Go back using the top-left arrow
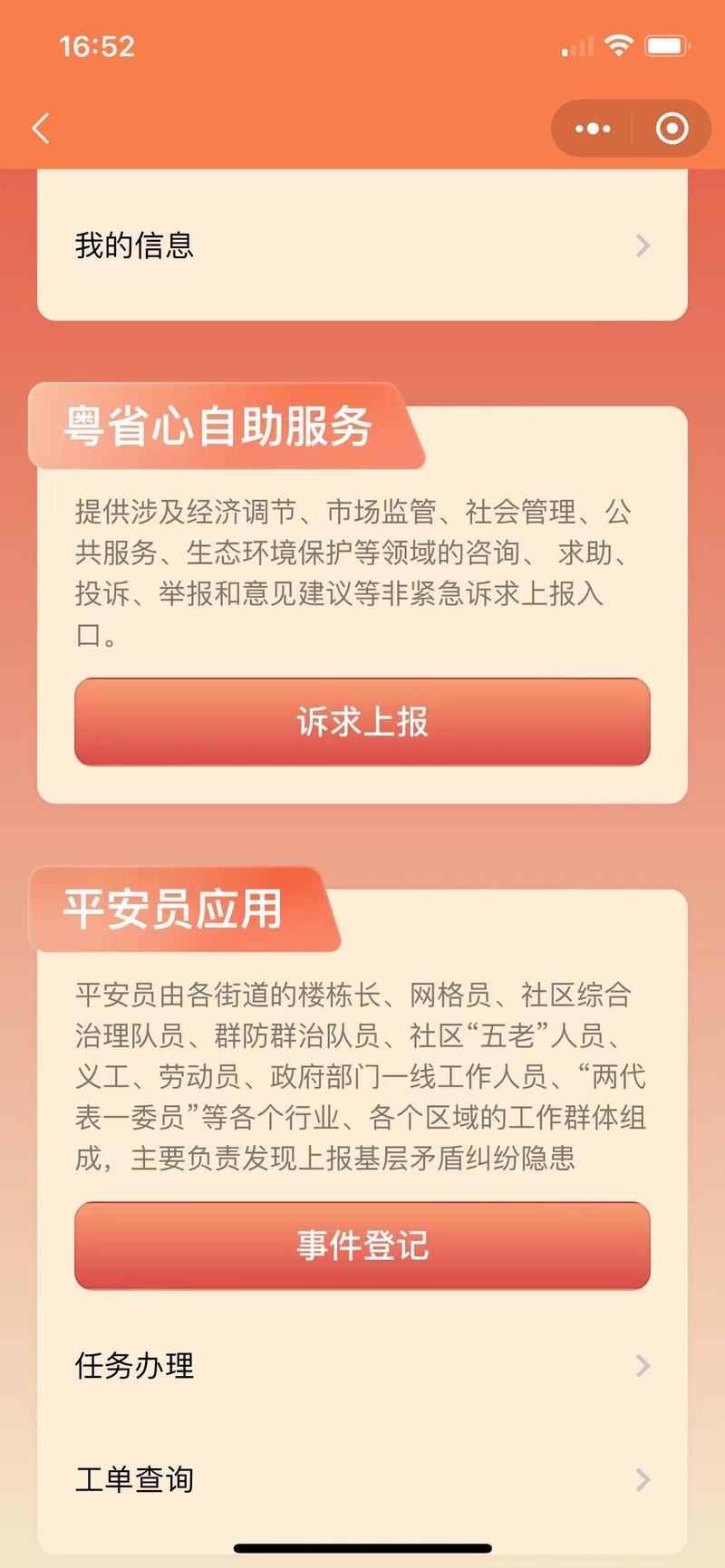This screenshot has width=725, height=1568. coord(41,129)
